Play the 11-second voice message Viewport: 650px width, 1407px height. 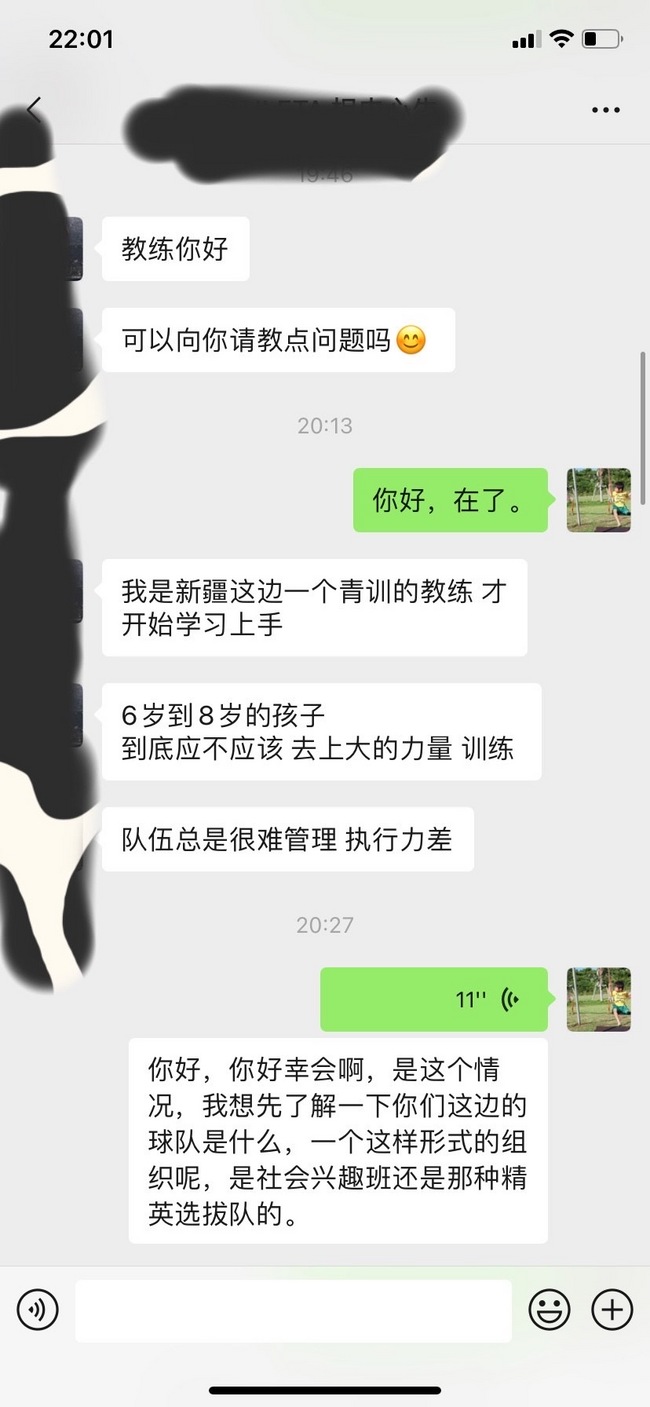point(434,999)
